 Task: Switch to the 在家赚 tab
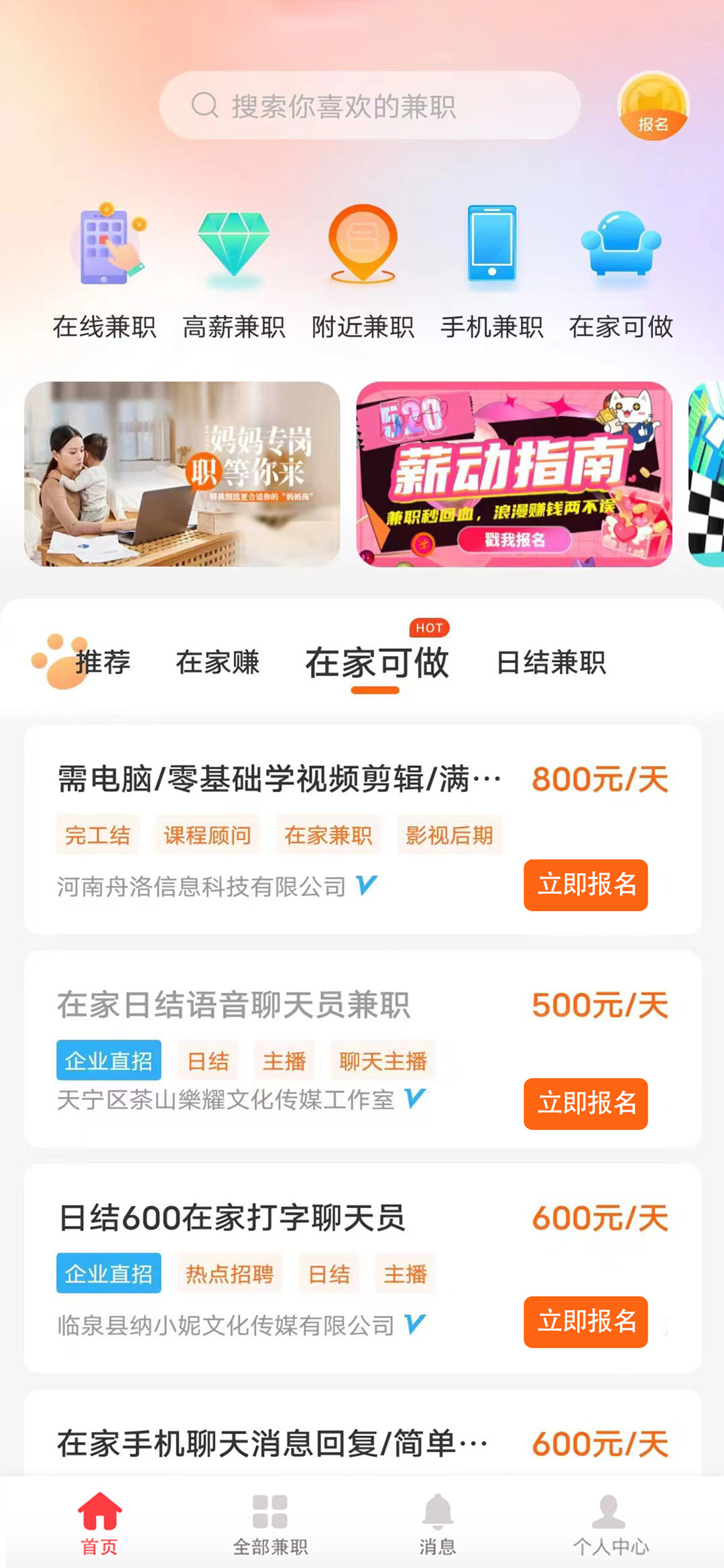[217, 662]
